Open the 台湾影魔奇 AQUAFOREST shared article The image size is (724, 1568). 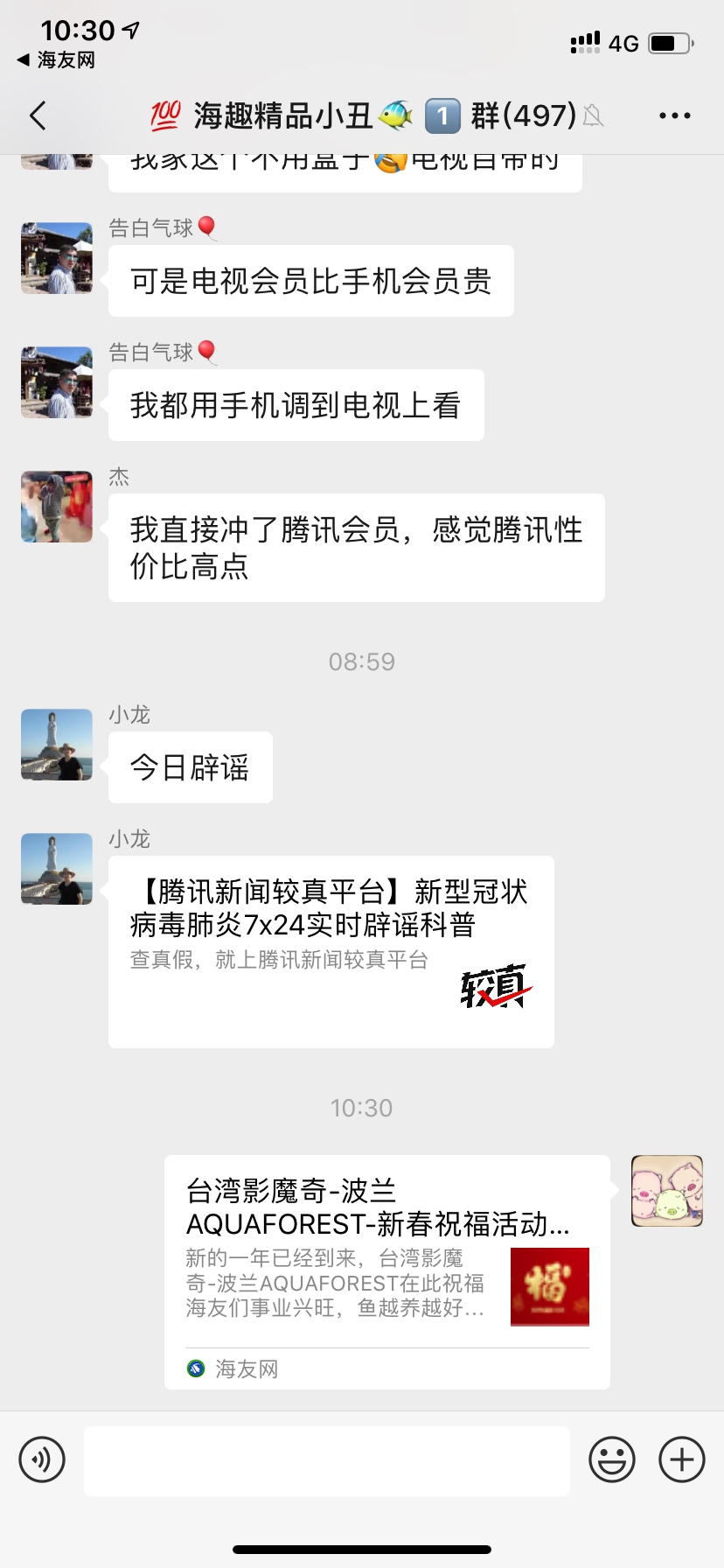(x=386, y=1271)
